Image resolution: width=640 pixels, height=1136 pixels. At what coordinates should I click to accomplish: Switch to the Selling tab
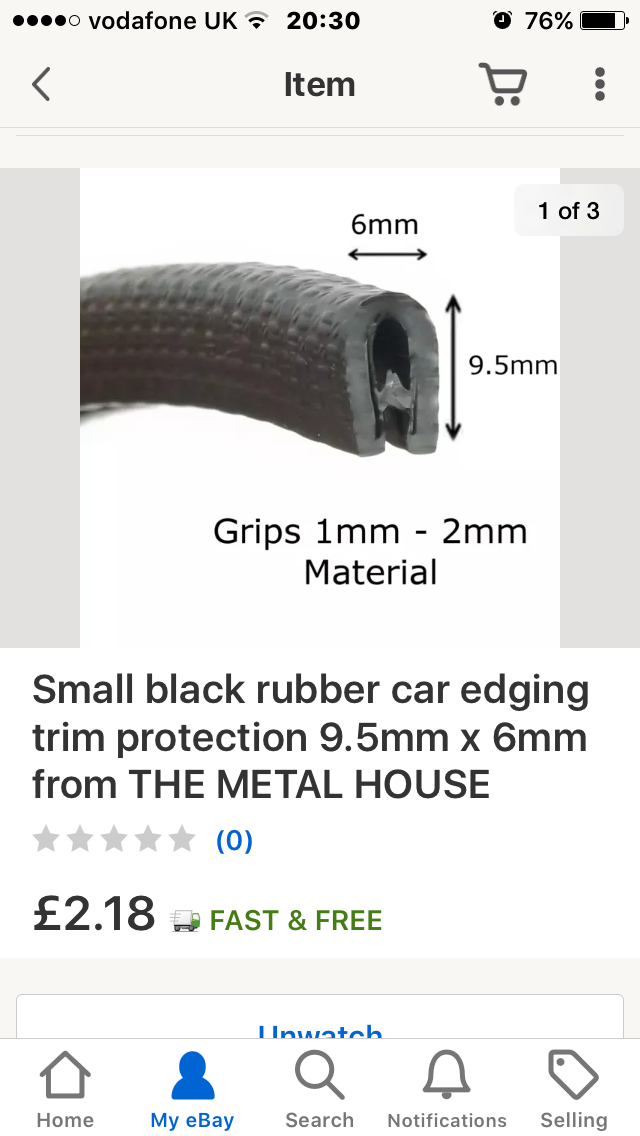(574, 1090)
